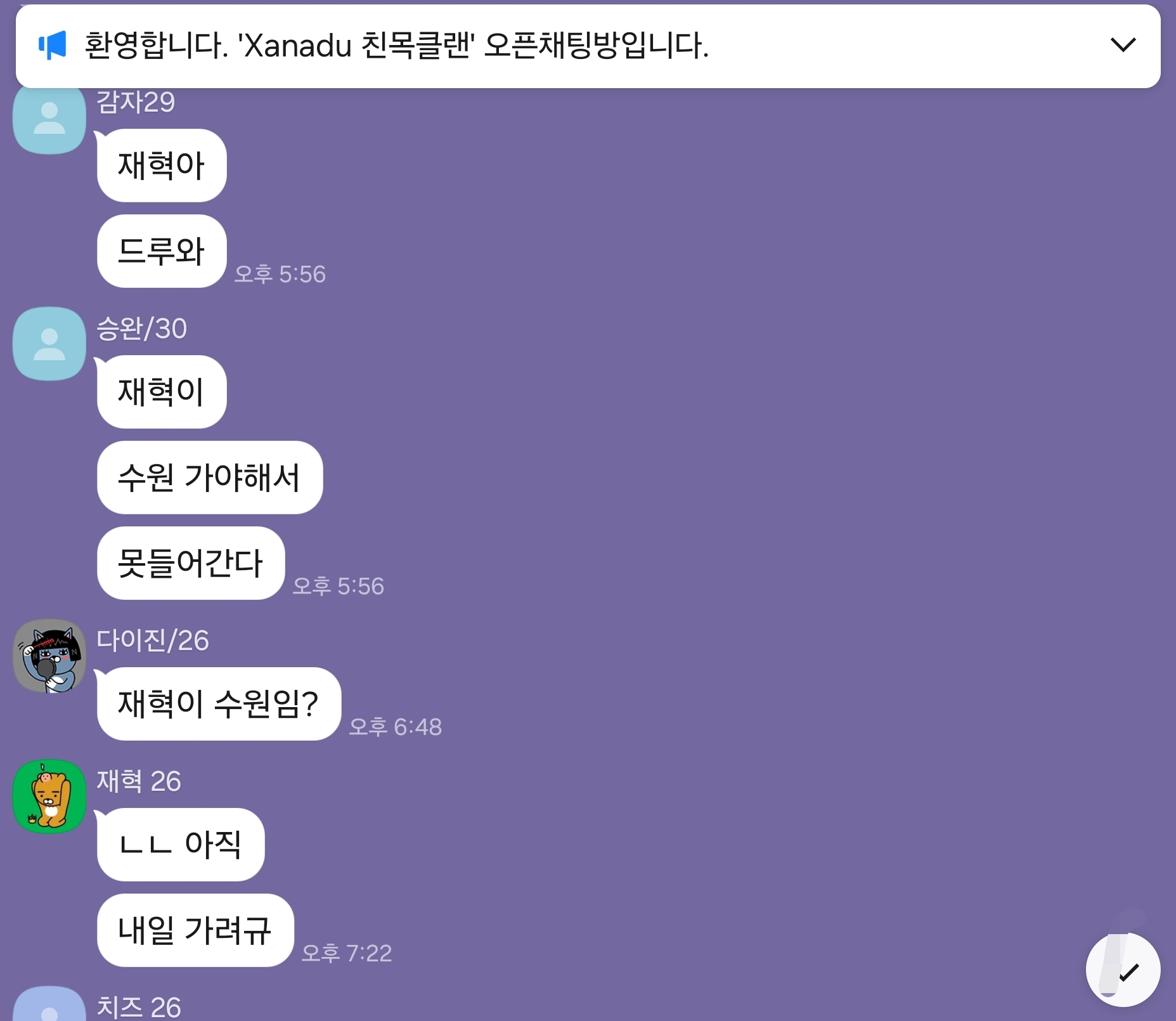
Task: Open 치즈 26's profile avatar
Action: coord(49,1007)
